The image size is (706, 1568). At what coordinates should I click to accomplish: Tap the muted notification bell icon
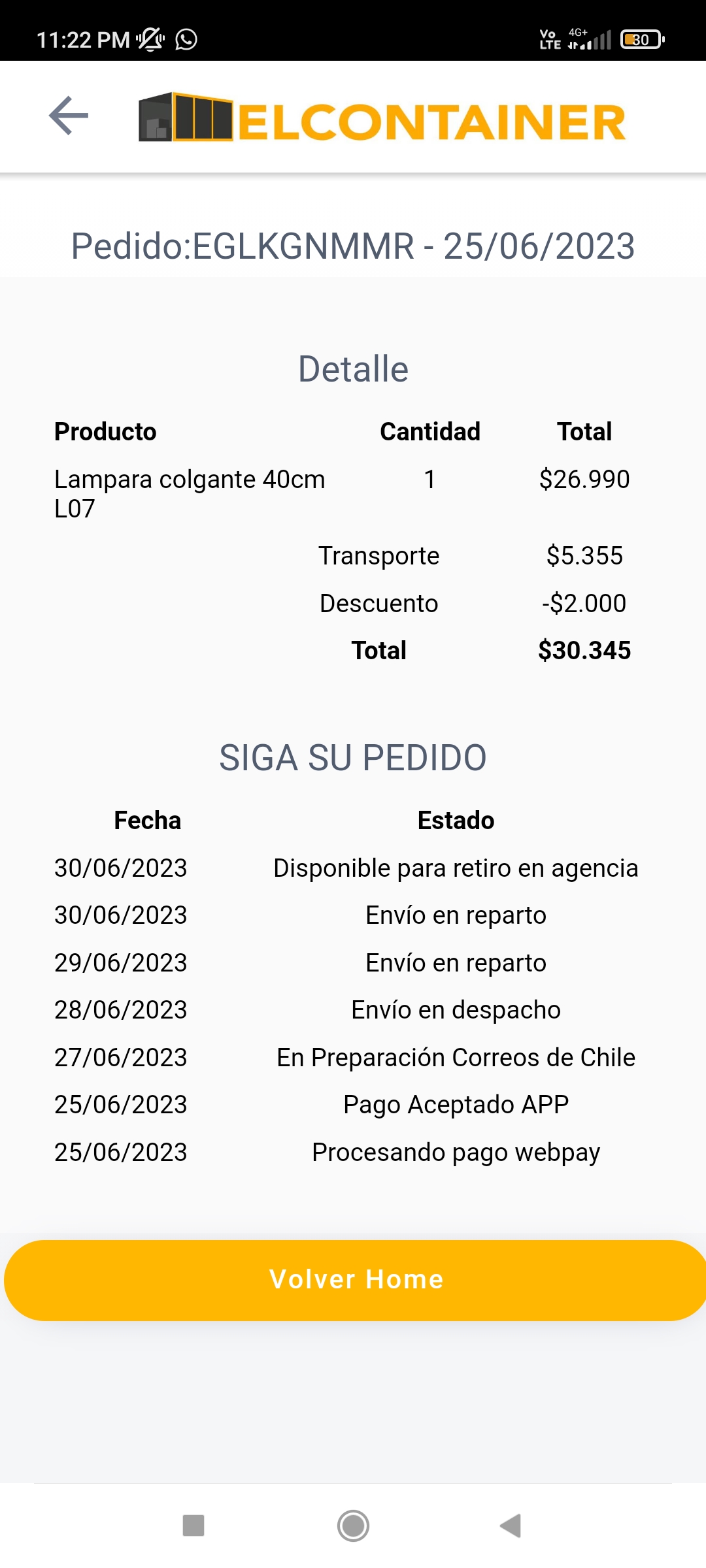click(149, 39)
